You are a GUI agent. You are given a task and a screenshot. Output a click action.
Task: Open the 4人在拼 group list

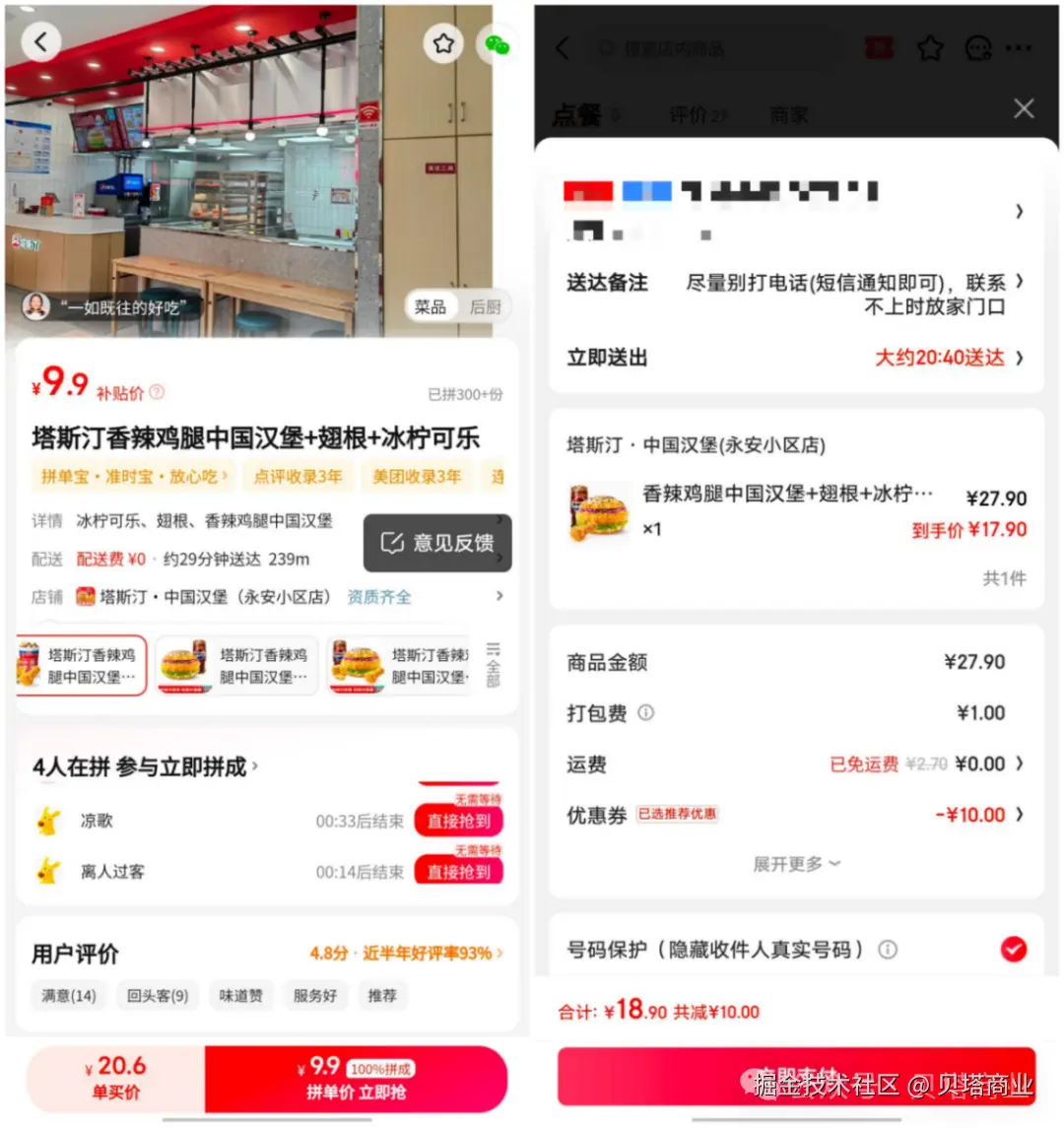(145, 767)
